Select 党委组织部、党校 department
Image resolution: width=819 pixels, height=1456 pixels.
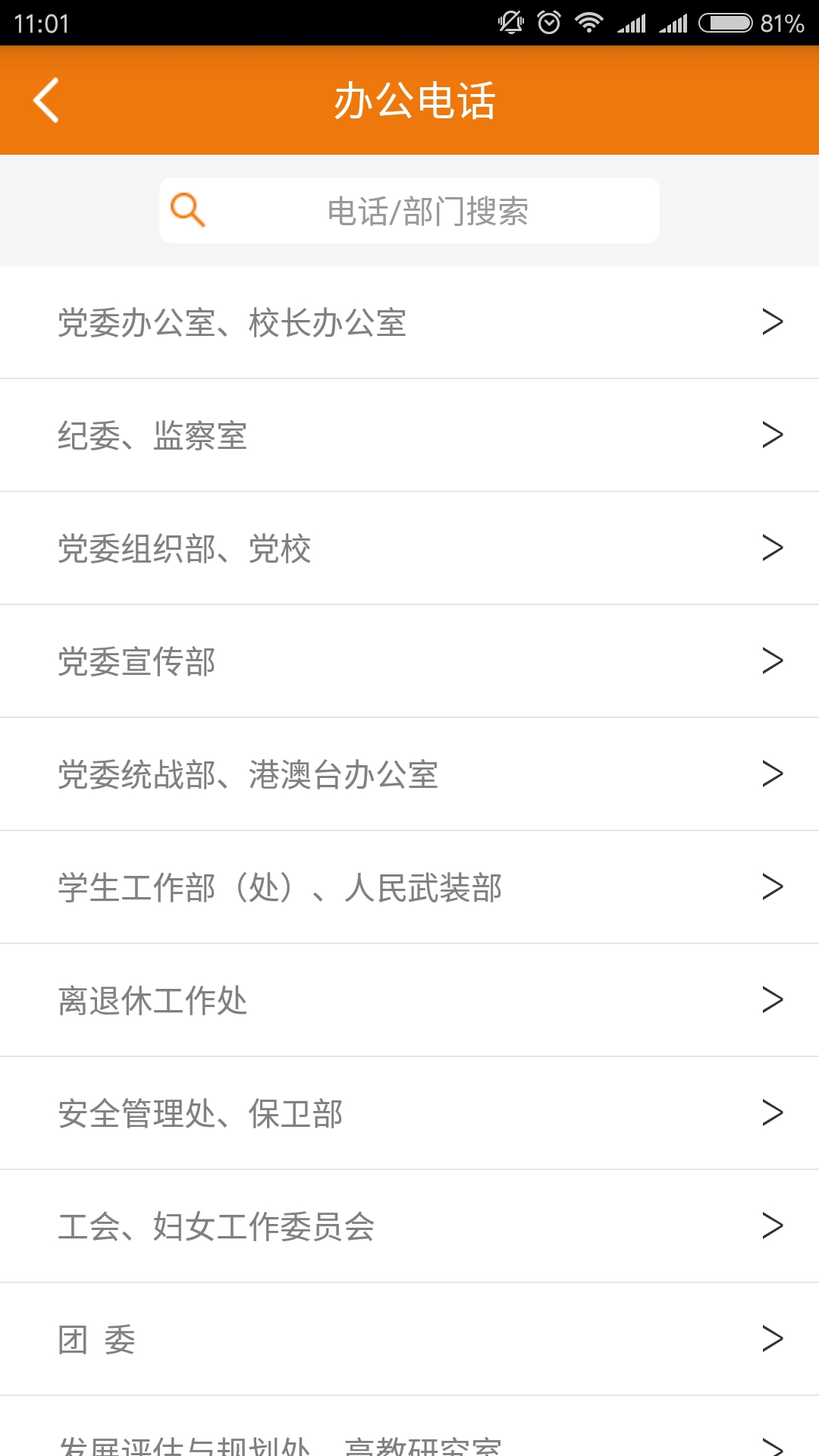pyautogui.click(x=409, y=548)
